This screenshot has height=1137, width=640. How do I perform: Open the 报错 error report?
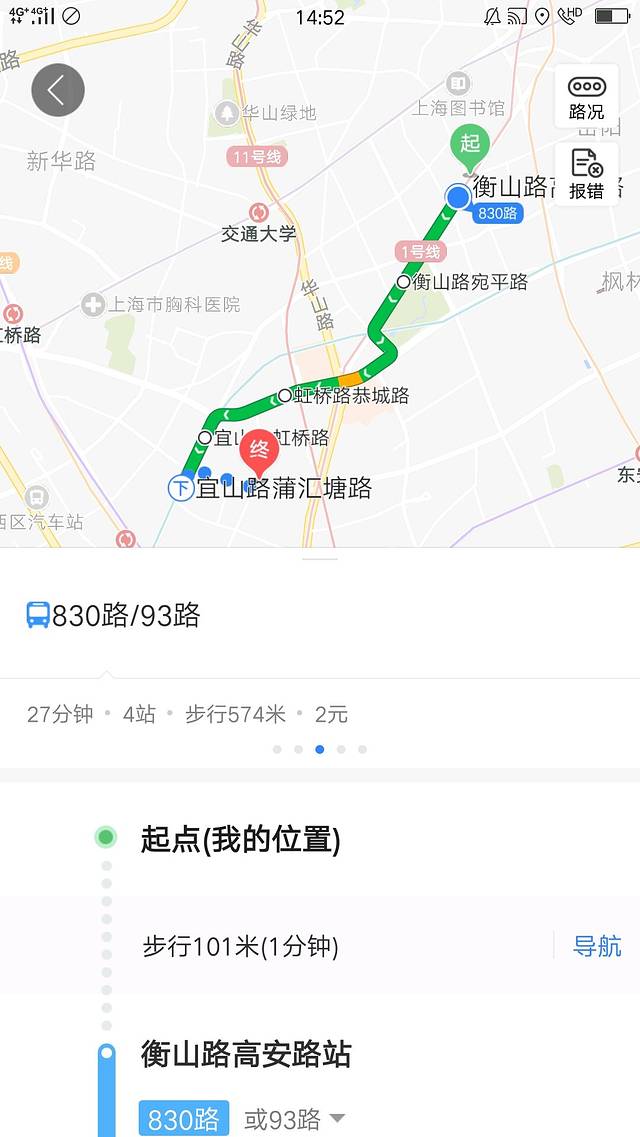click(x=586, y=174)
